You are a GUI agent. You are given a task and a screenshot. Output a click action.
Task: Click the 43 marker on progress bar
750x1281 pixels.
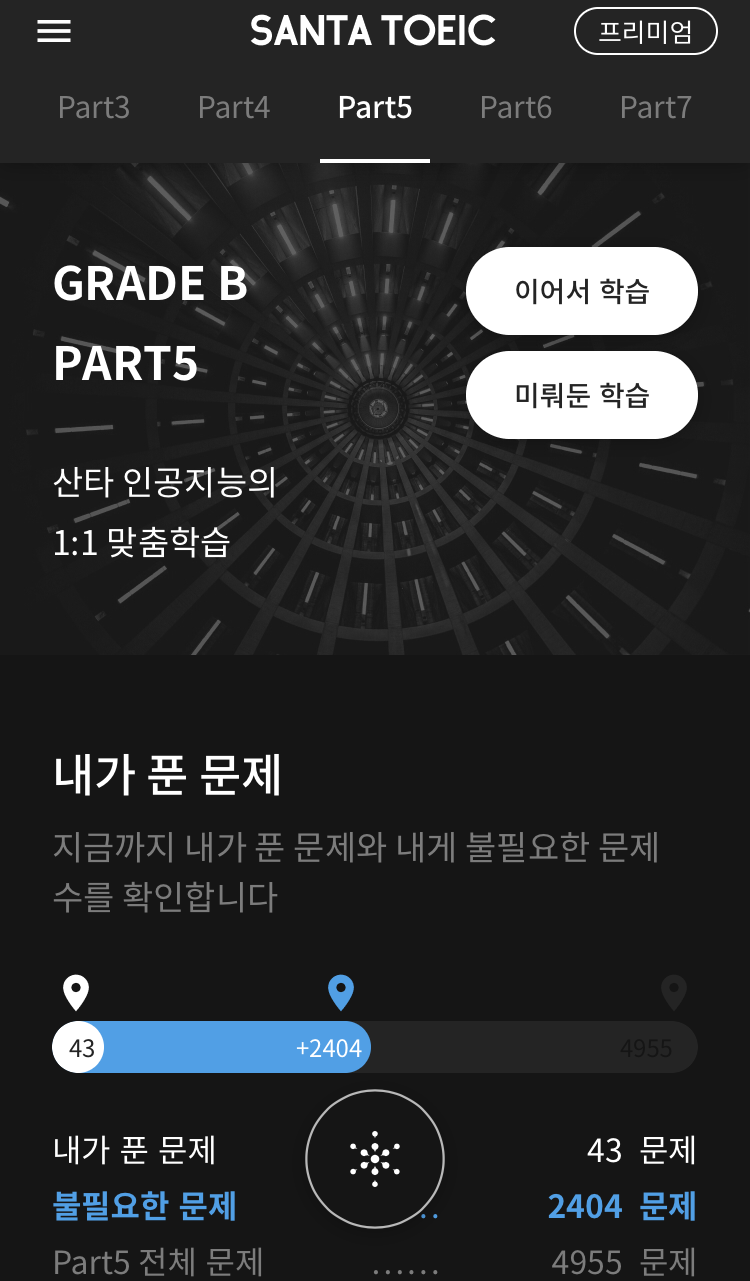[x=78, y=1048]
